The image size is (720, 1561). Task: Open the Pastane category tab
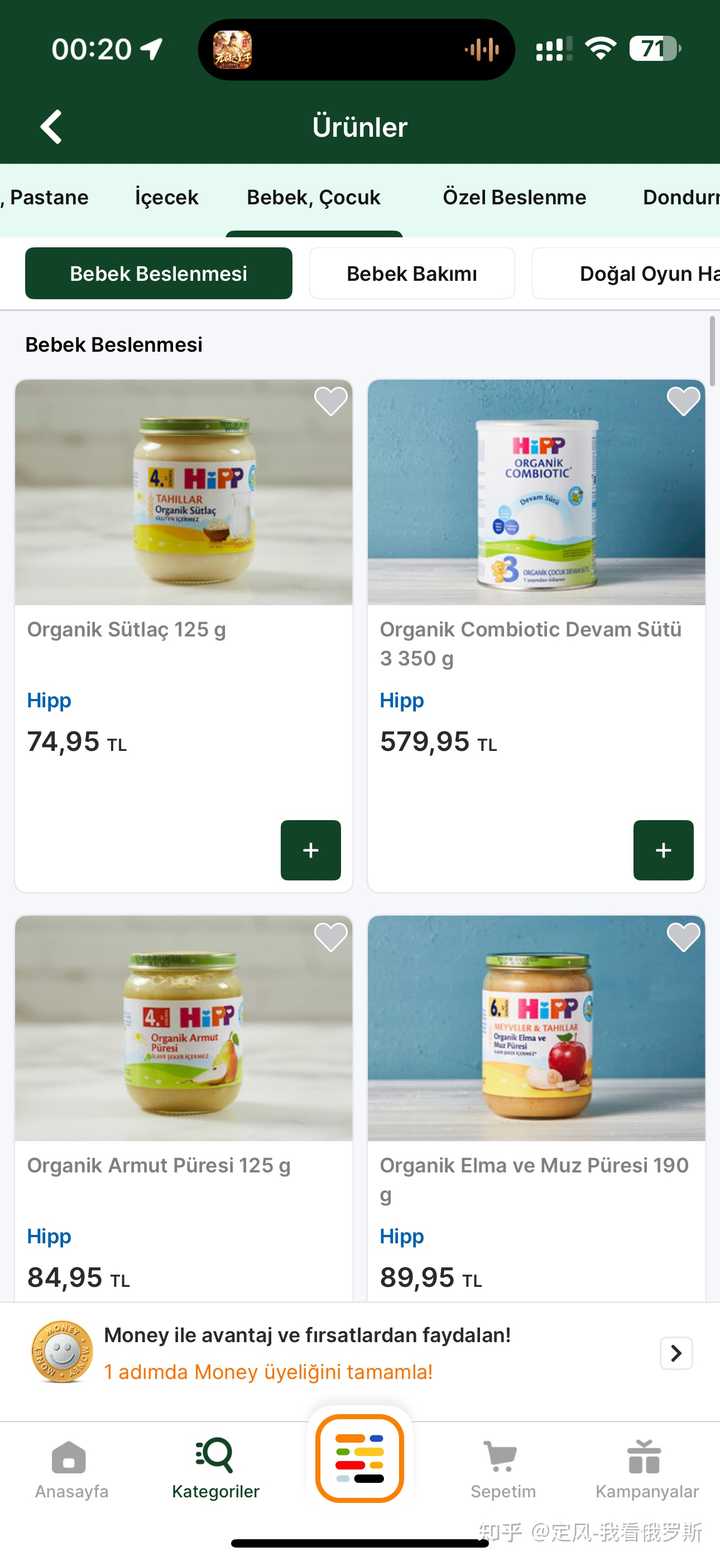46,197
